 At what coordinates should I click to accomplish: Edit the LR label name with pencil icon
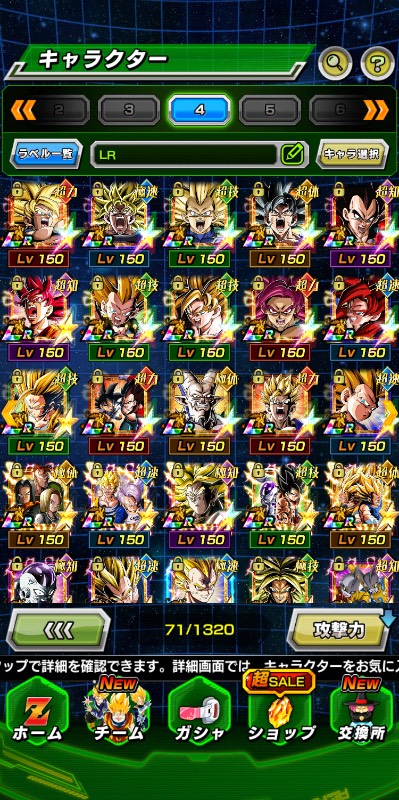[292, 154]
